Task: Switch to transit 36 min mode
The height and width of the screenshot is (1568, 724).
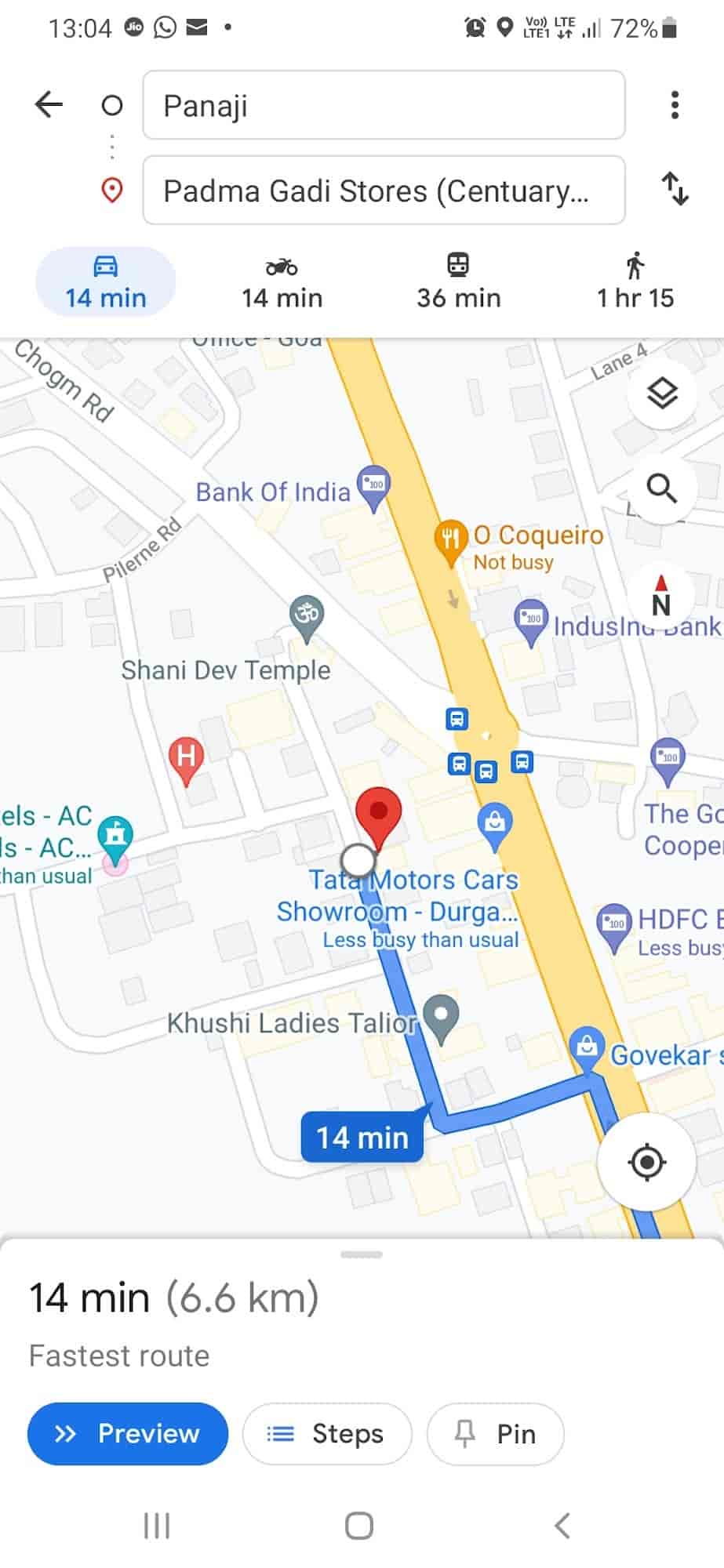Action: (x=458, y=281)
